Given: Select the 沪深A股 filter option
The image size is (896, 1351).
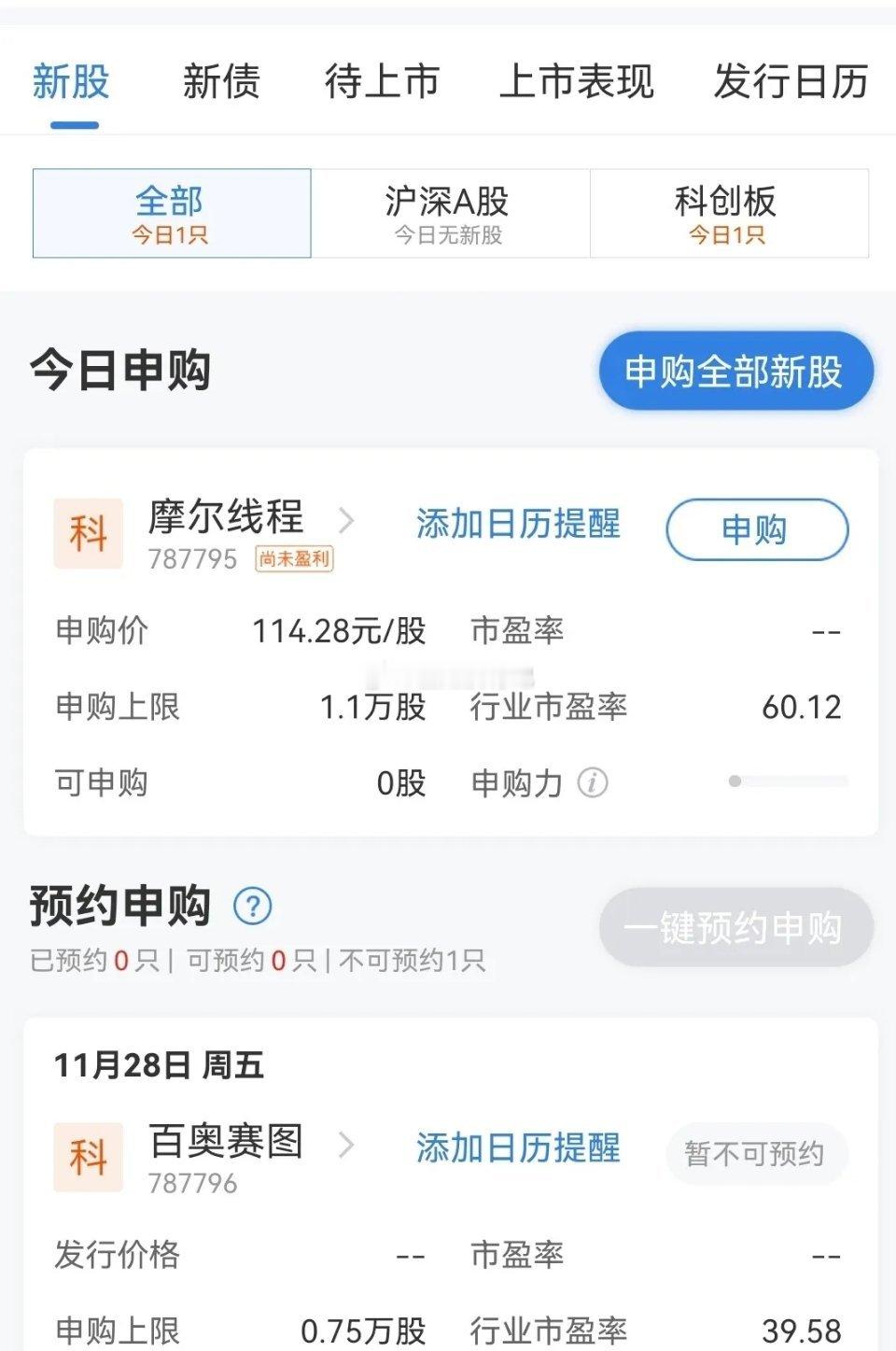Looking at the screenshot, I should tap(449, 213).
